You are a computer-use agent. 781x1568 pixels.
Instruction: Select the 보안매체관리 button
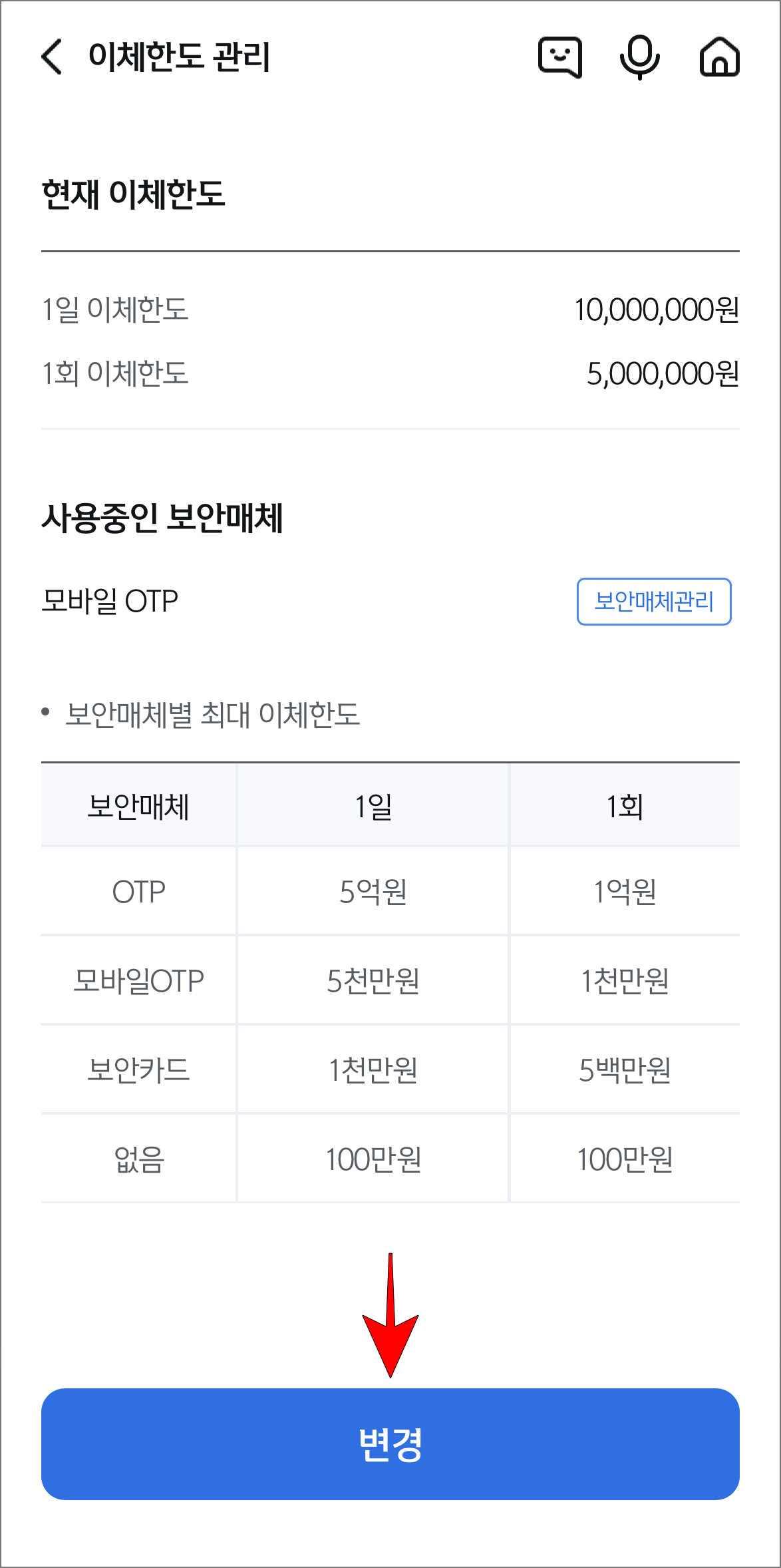coord(654,602)
